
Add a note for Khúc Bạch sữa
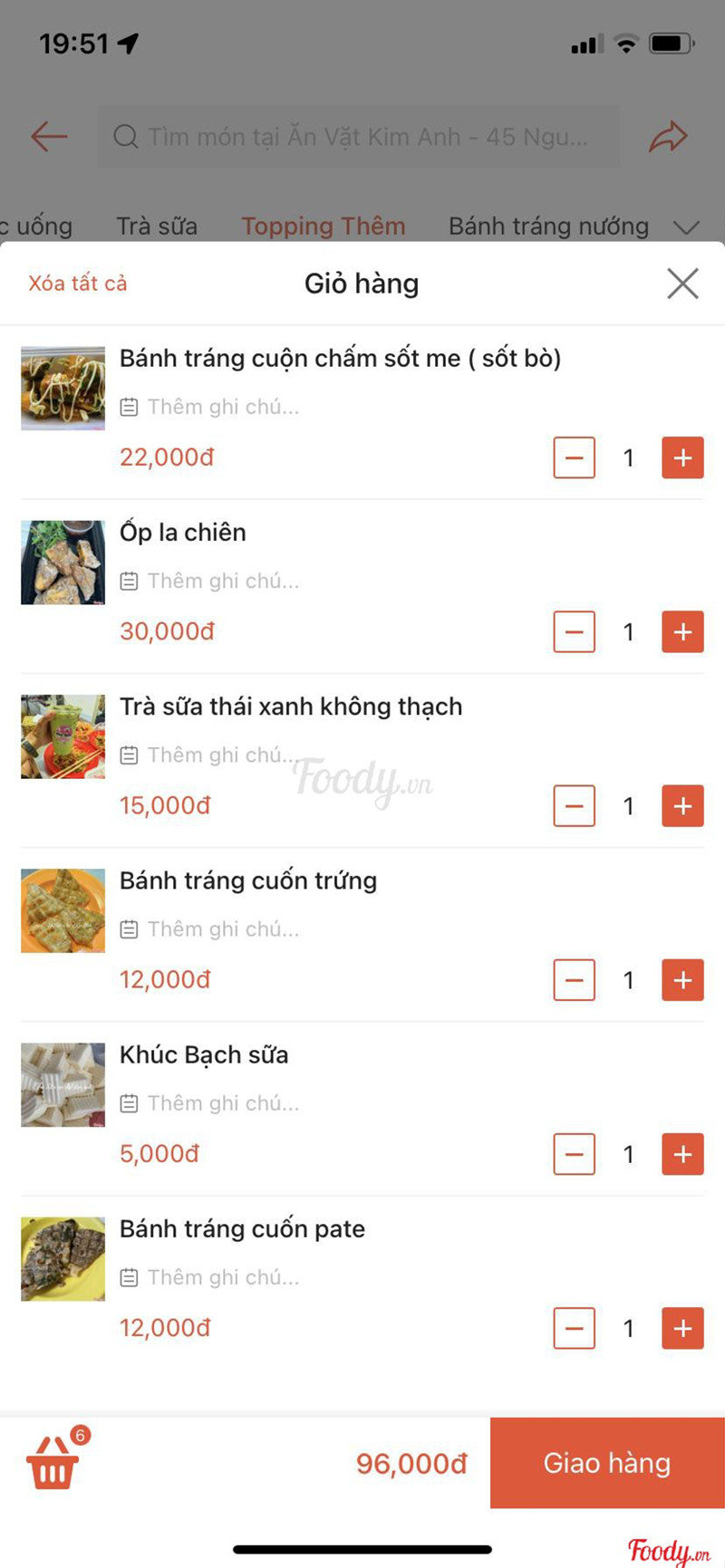pos(222,1103)
